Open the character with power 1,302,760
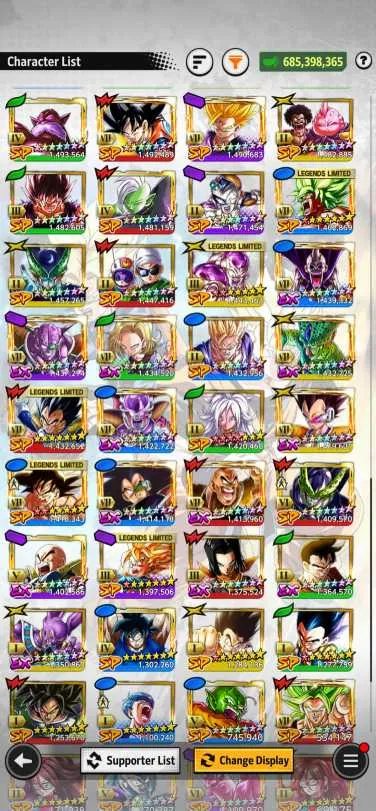This screenshot has width=376, height=811. [137, 639]
